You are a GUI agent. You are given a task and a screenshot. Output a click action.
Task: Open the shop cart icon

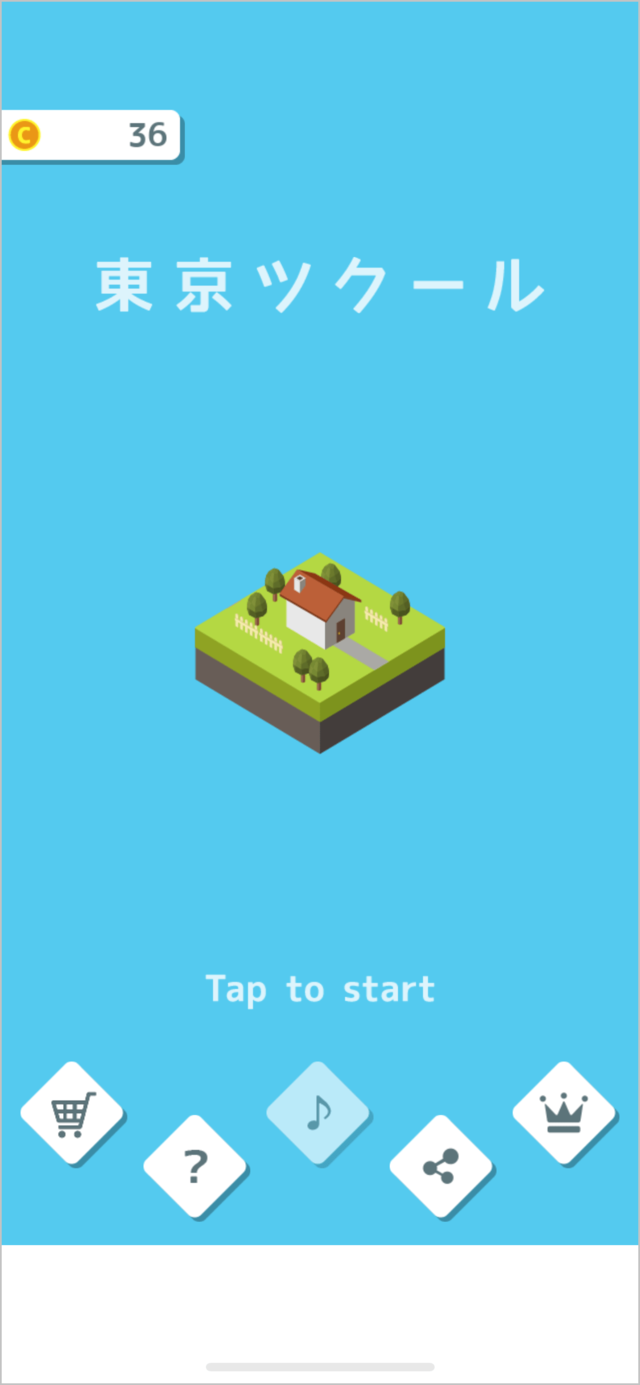(72, 1113)
